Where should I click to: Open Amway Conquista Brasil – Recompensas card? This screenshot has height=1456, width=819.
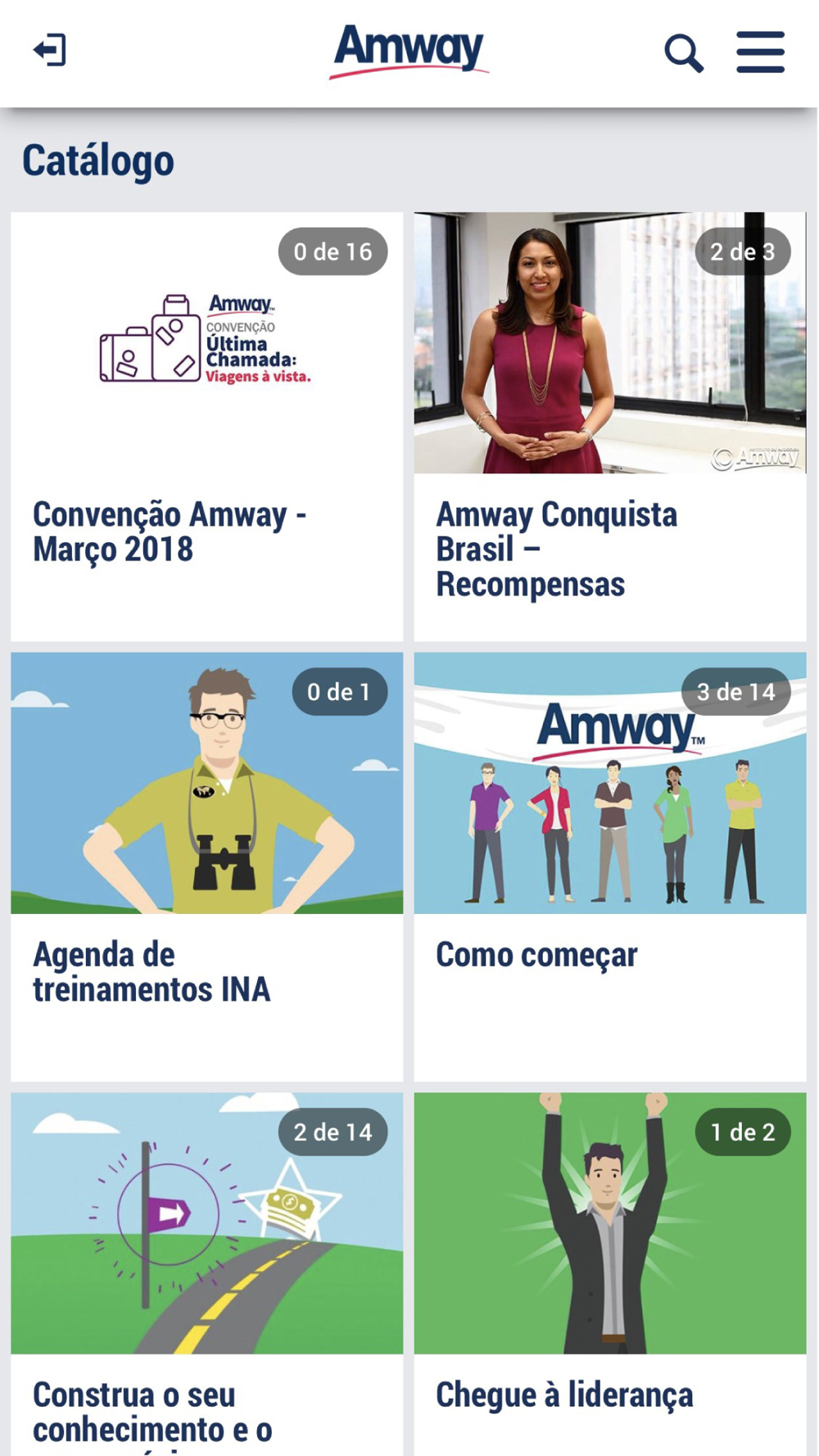click(610, 427)
